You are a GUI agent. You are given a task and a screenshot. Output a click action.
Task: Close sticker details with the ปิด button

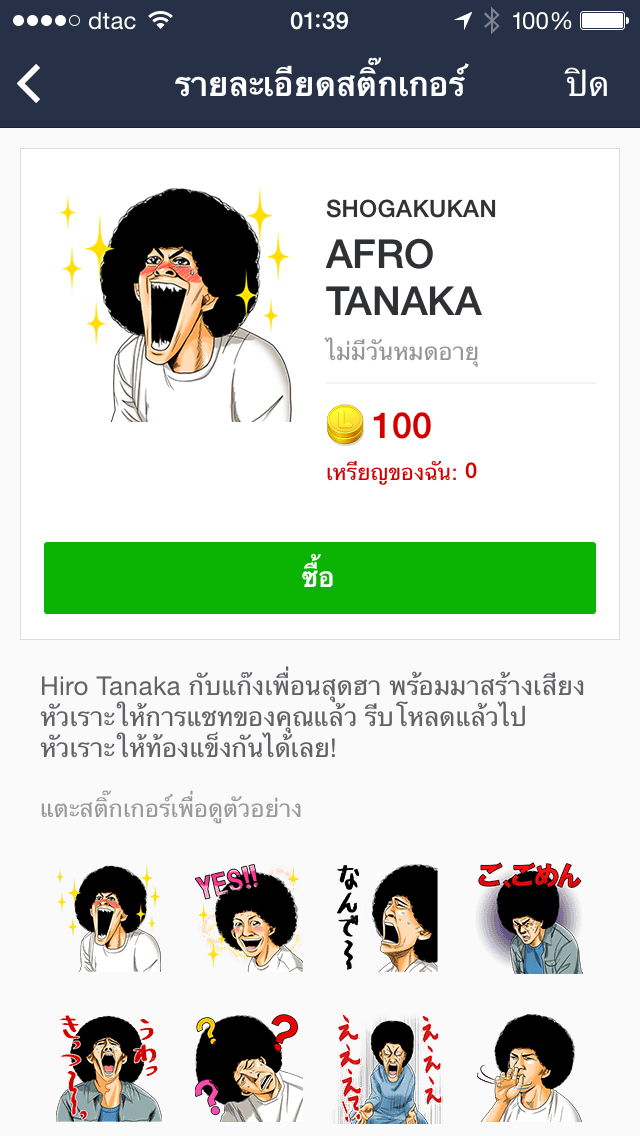click(x=586, y=85)
